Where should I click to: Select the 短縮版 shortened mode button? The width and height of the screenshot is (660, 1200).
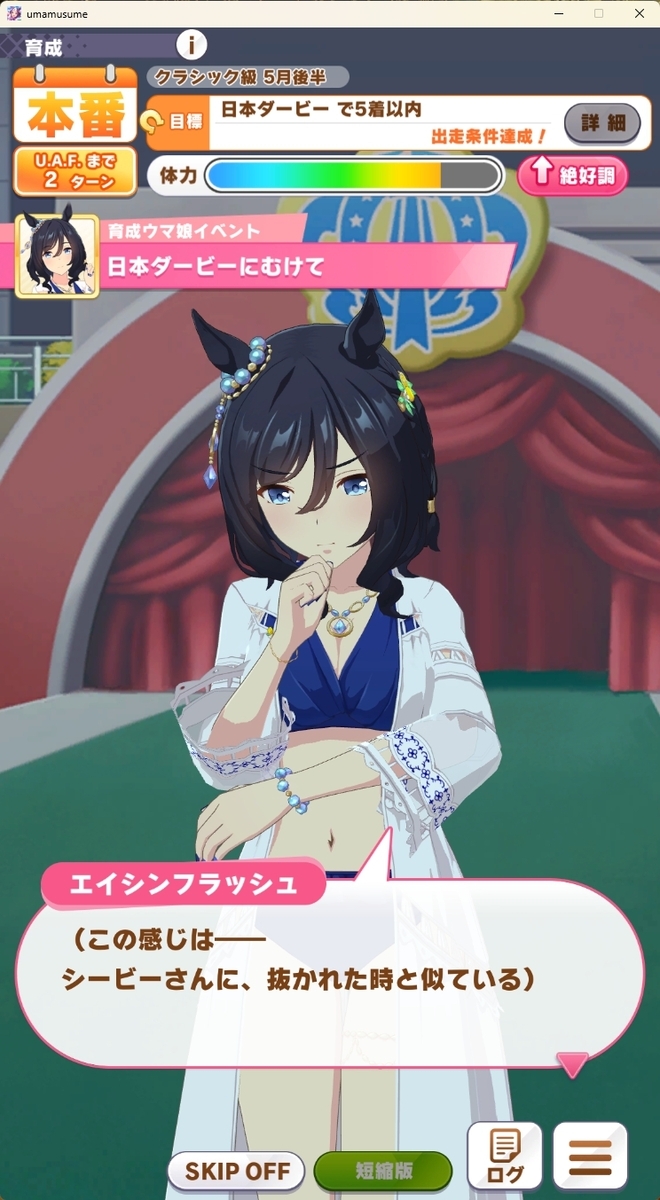tap(383, 1170)
